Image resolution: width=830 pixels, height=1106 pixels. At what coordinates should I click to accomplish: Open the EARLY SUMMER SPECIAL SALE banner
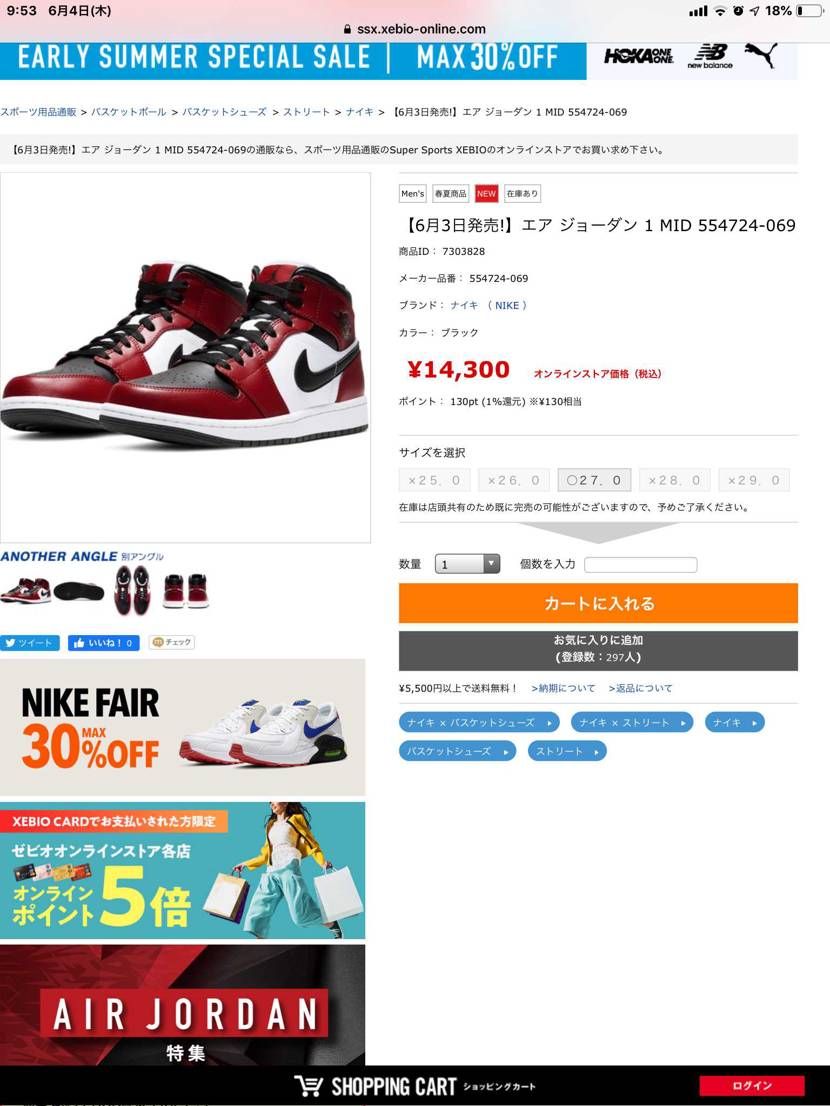293,57
